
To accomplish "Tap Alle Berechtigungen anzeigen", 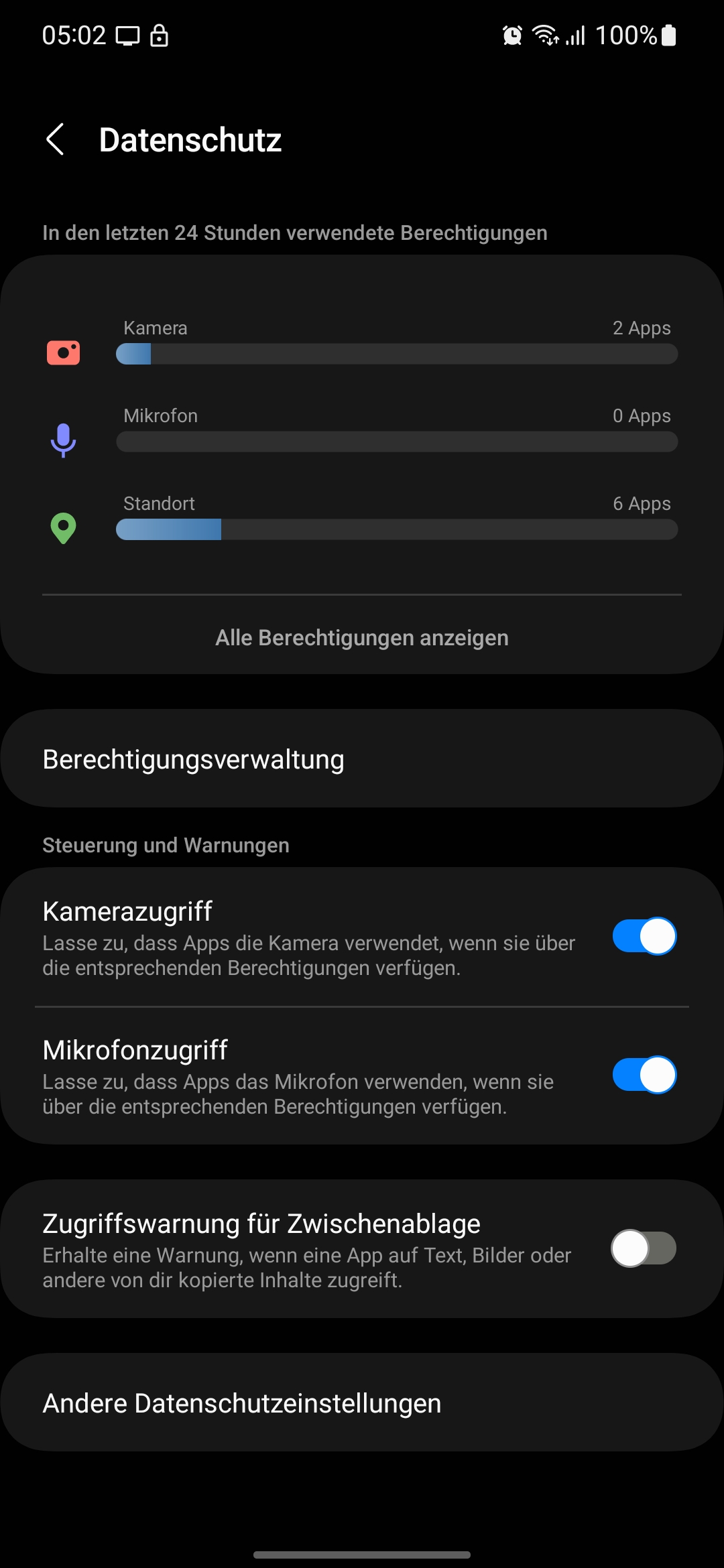I will point(362,638).
